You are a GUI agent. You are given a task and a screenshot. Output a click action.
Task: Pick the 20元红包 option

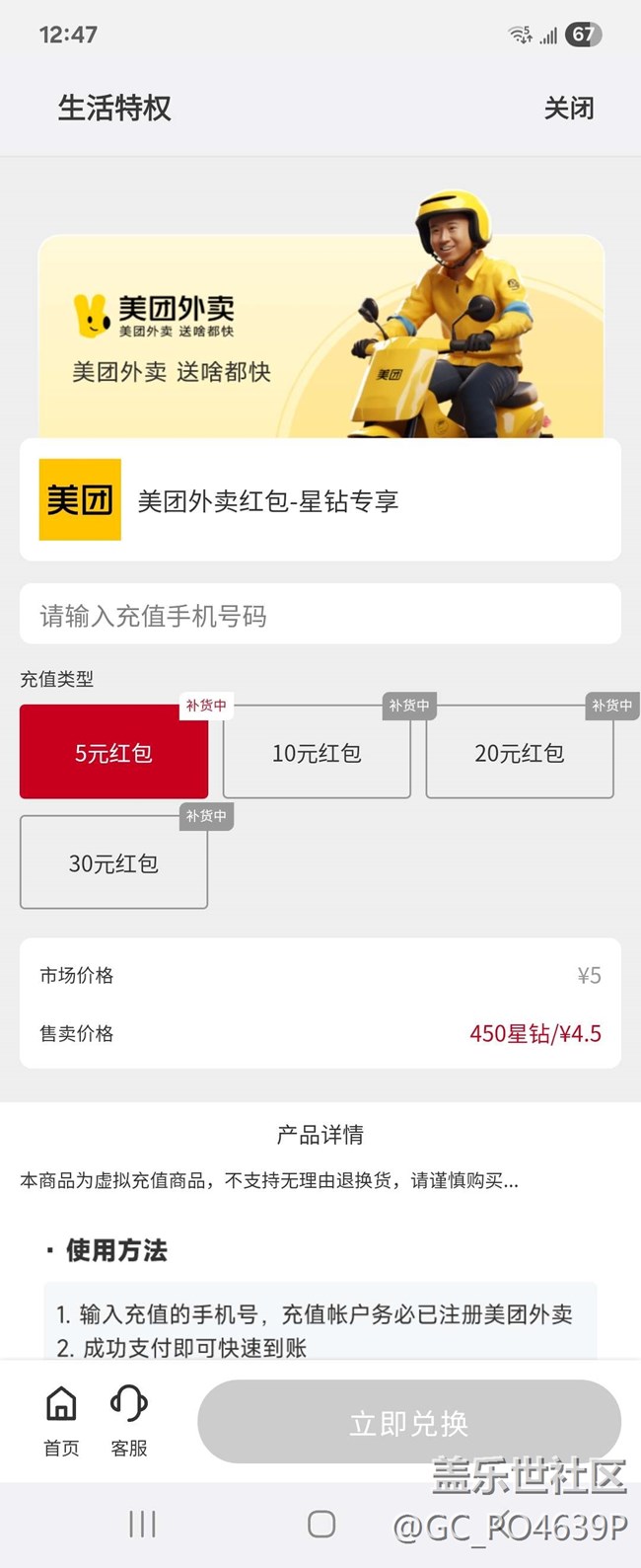click(x=519, y=753)
